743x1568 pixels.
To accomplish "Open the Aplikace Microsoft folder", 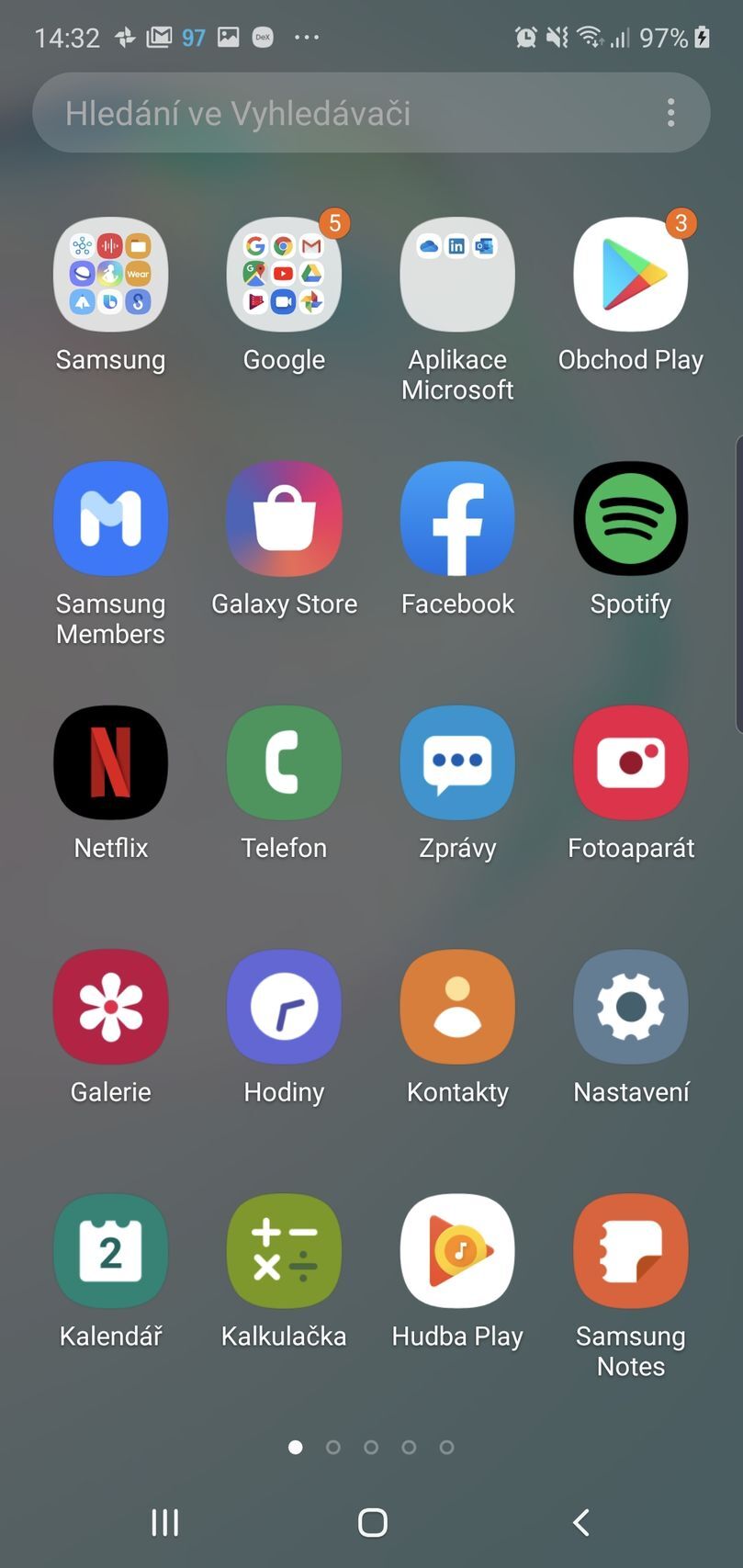I will pos(456,274).
